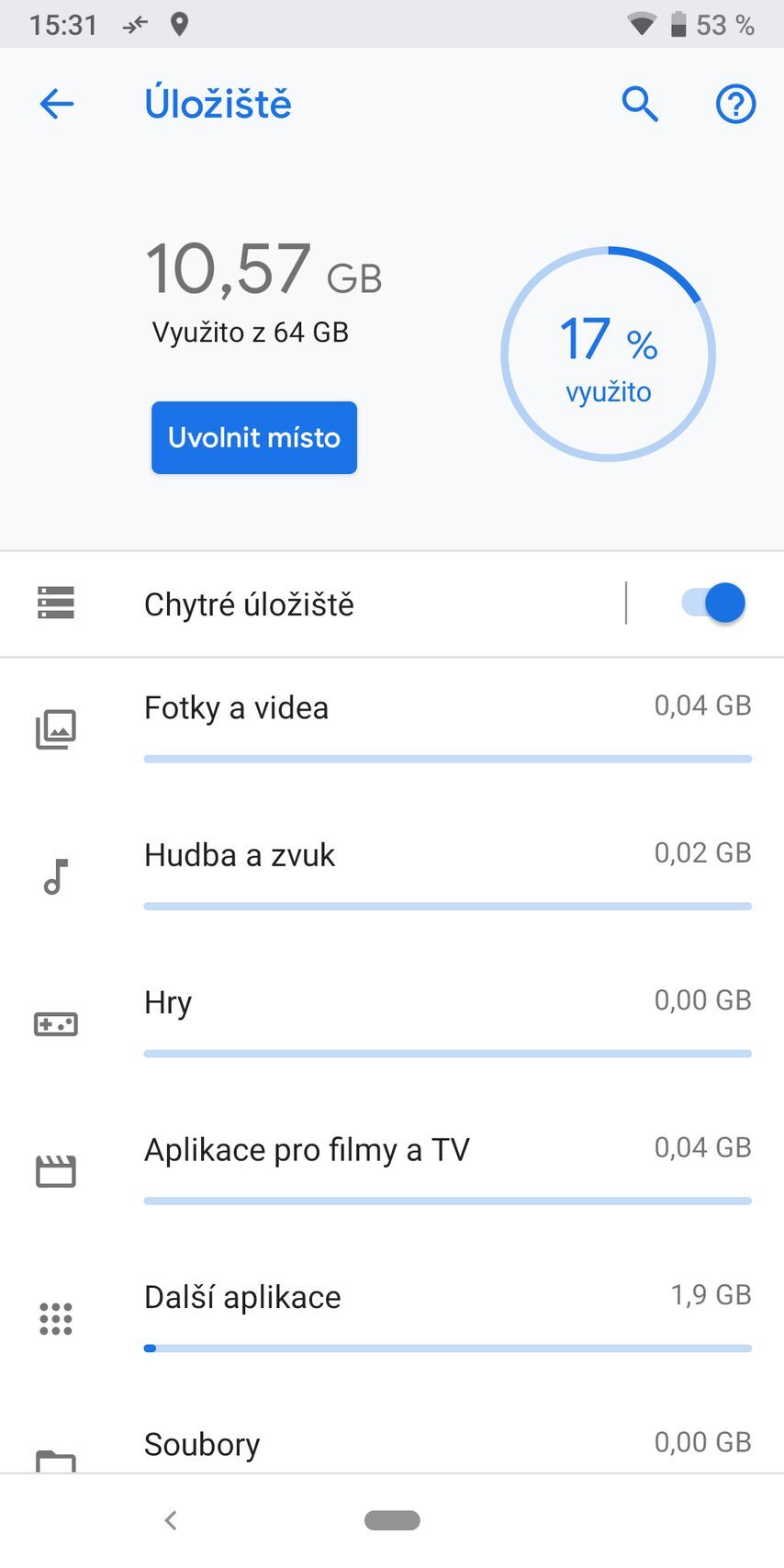Open the help question mark icon

(734, 104)
